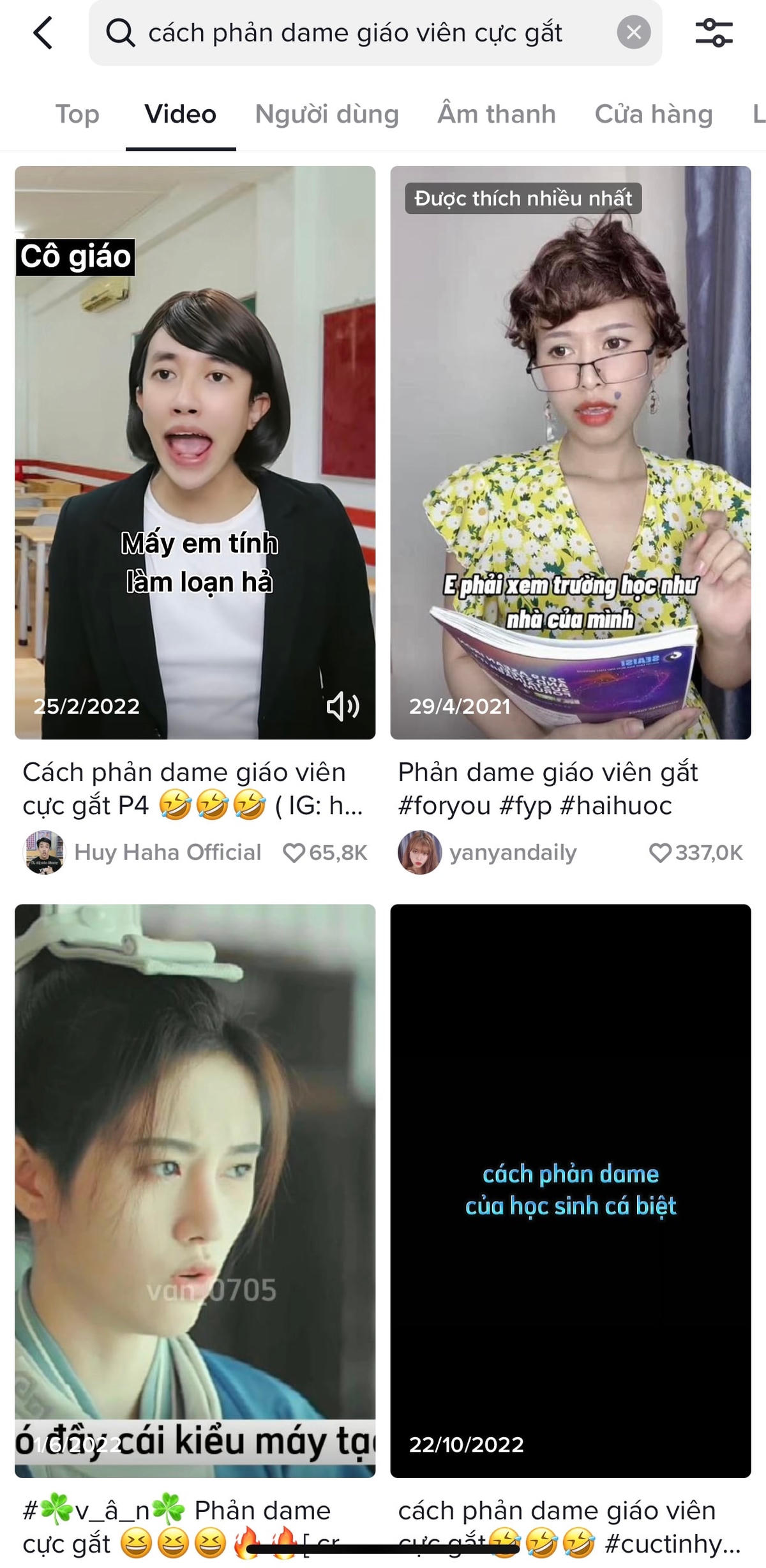The height and width of the screenshot is (1568, 766).
Task: Click the back arrow to exit search
Action: [41, 35]
